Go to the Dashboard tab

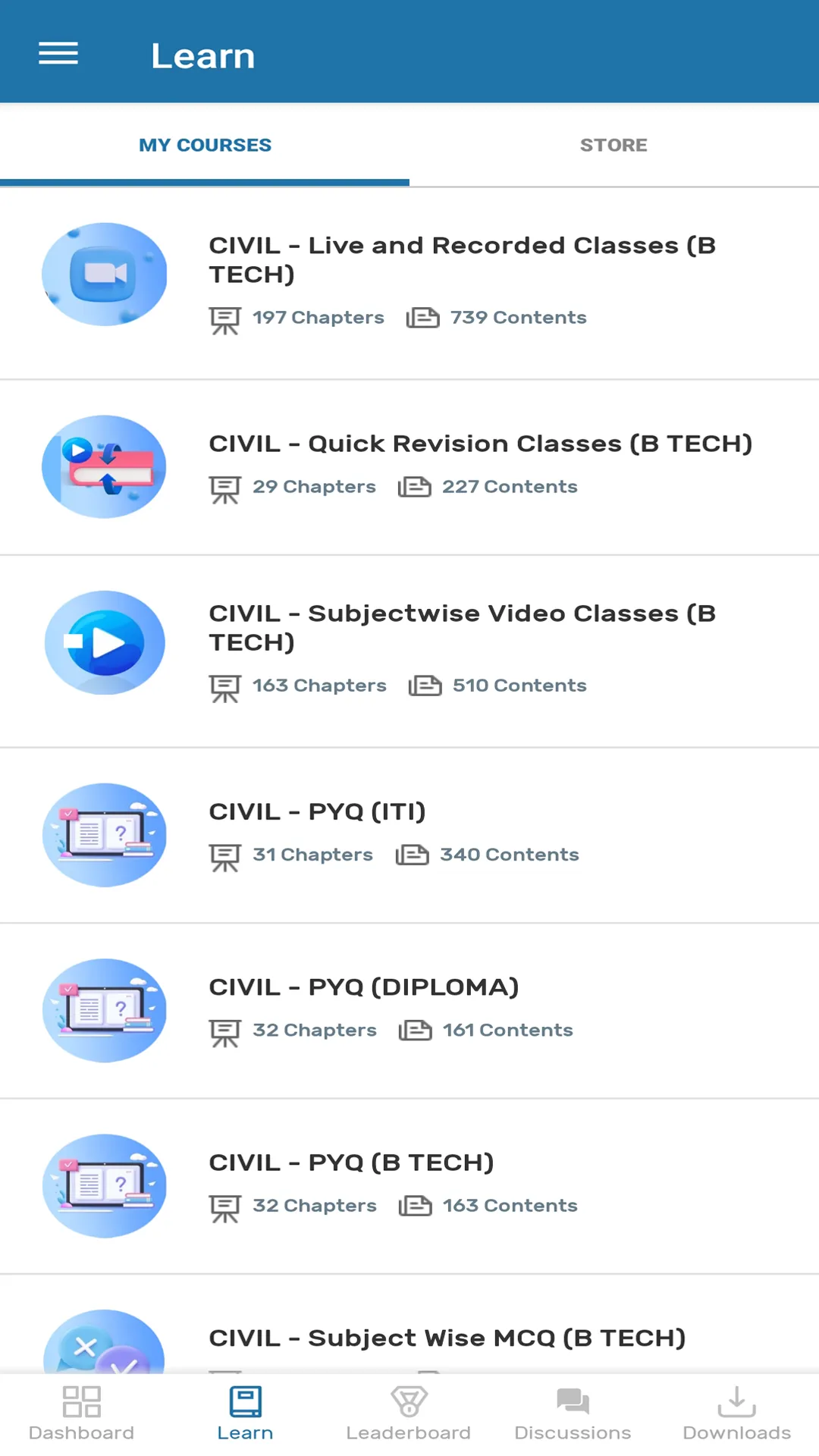click(81, 1414)
